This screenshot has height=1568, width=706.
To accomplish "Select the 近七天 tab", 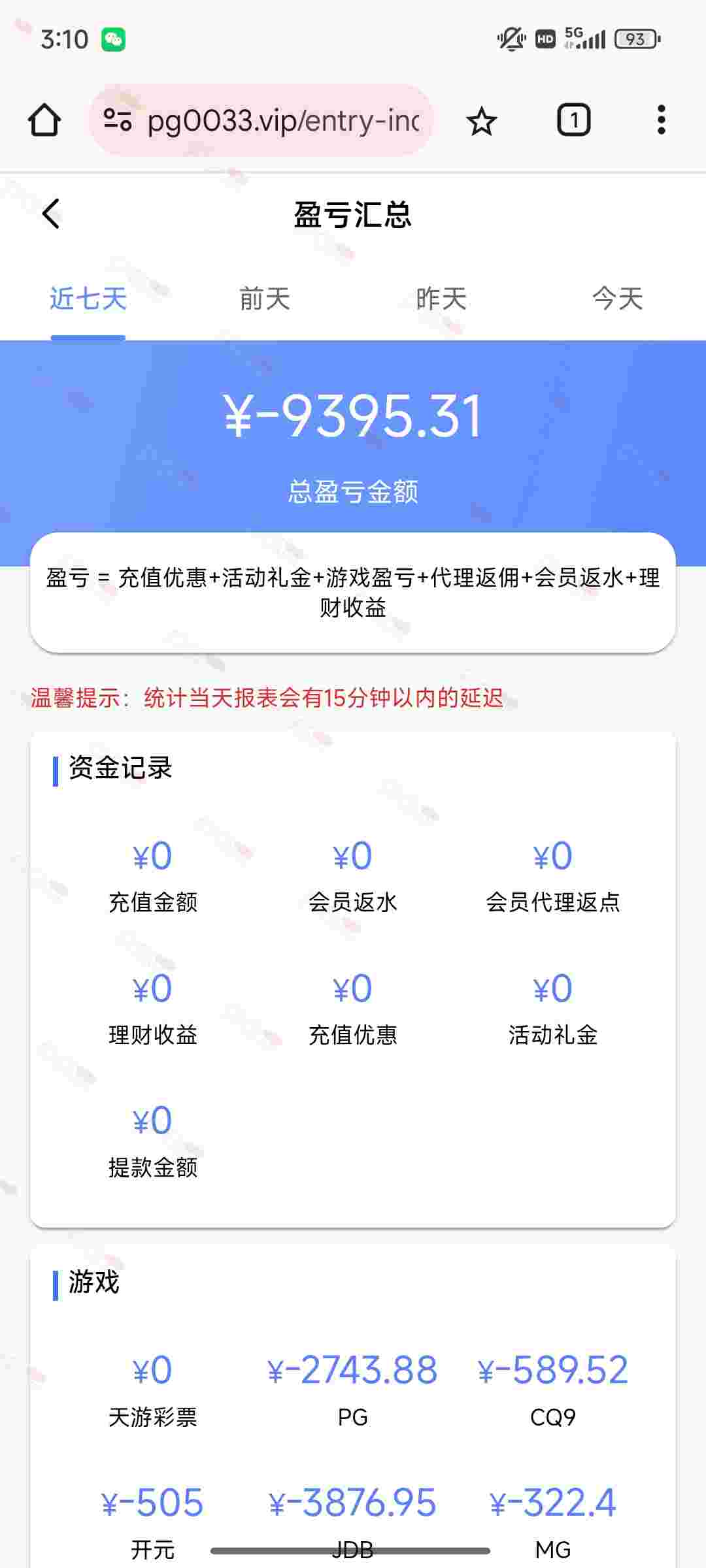I will 88,299.
